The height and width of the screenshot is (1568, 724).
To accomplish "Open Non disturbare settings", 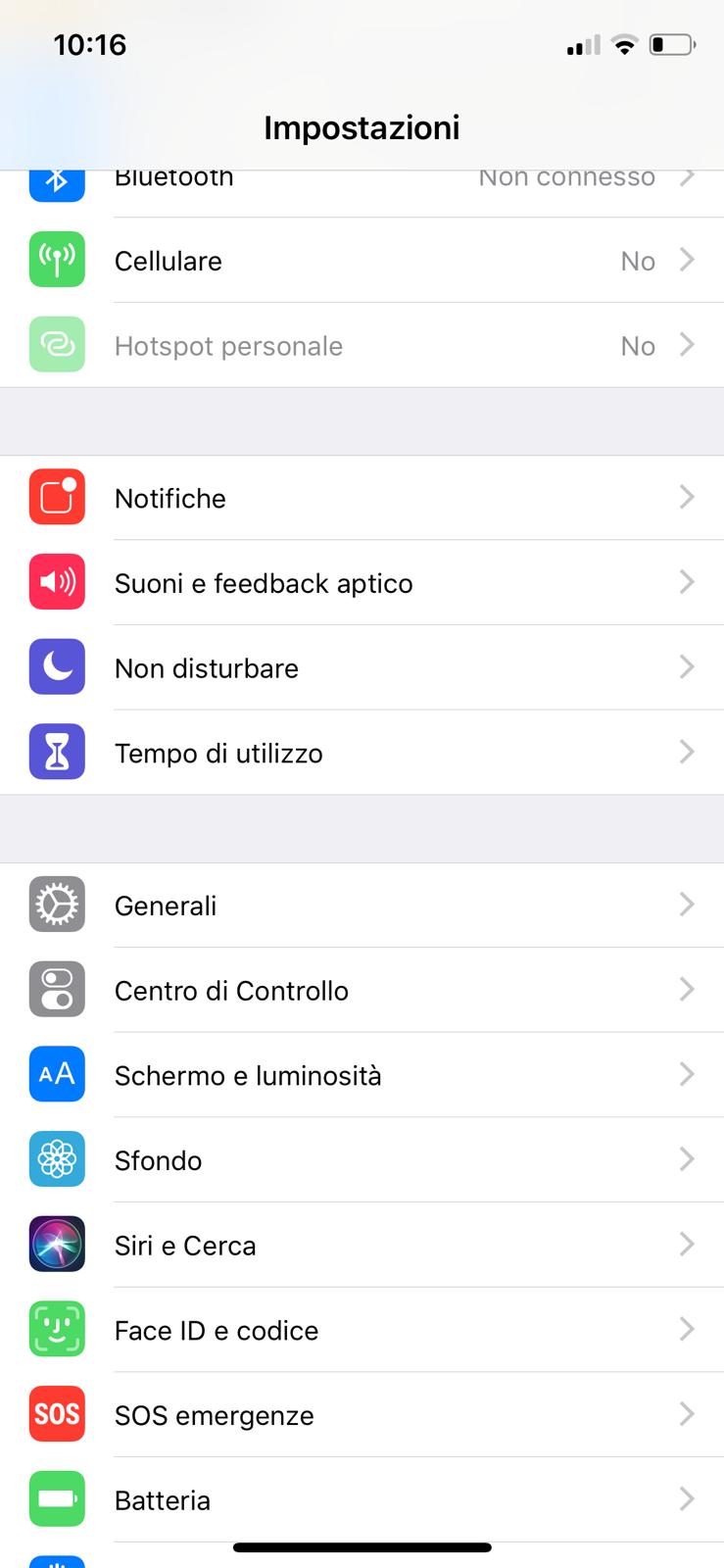I will tap(362, 668).
